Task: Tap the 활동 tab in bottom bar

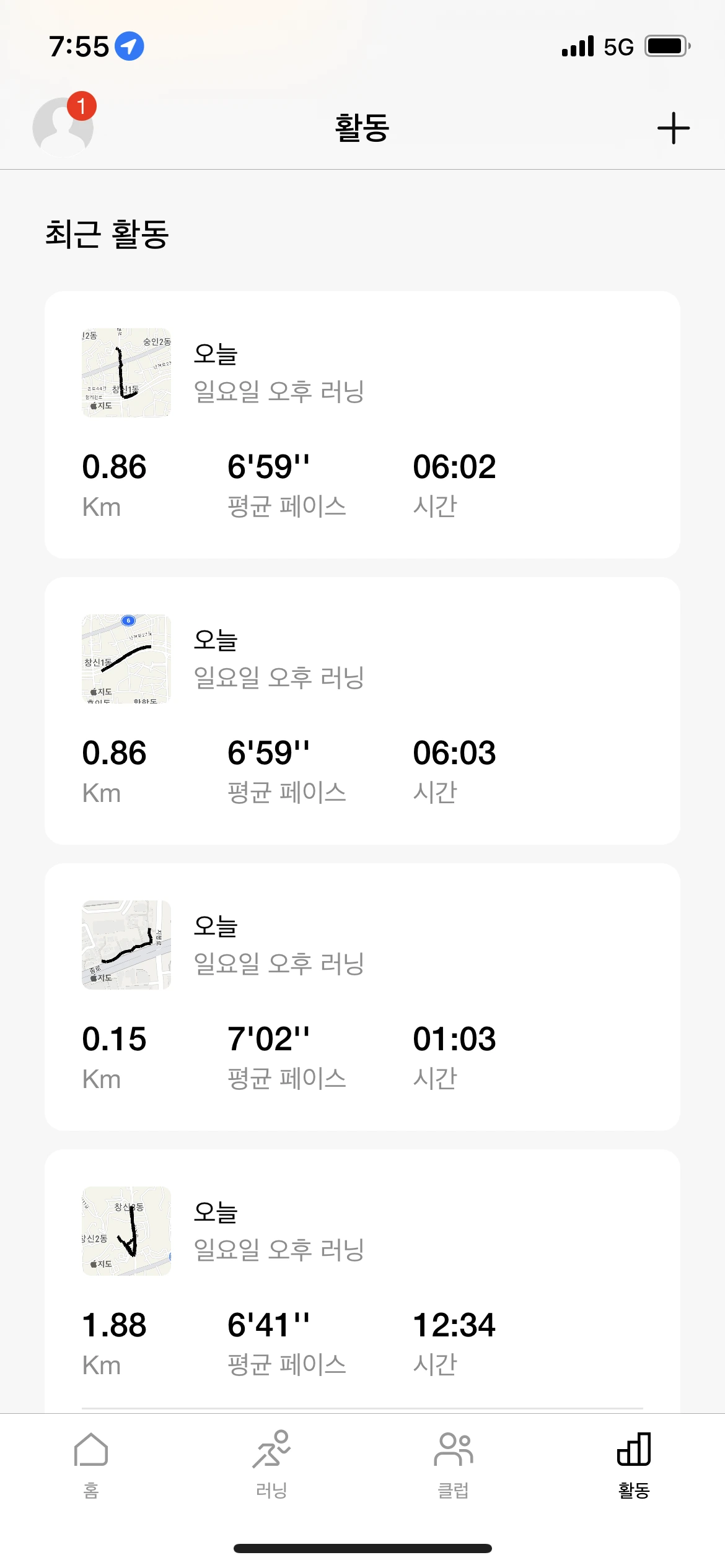Action: tap(634, 1464)
